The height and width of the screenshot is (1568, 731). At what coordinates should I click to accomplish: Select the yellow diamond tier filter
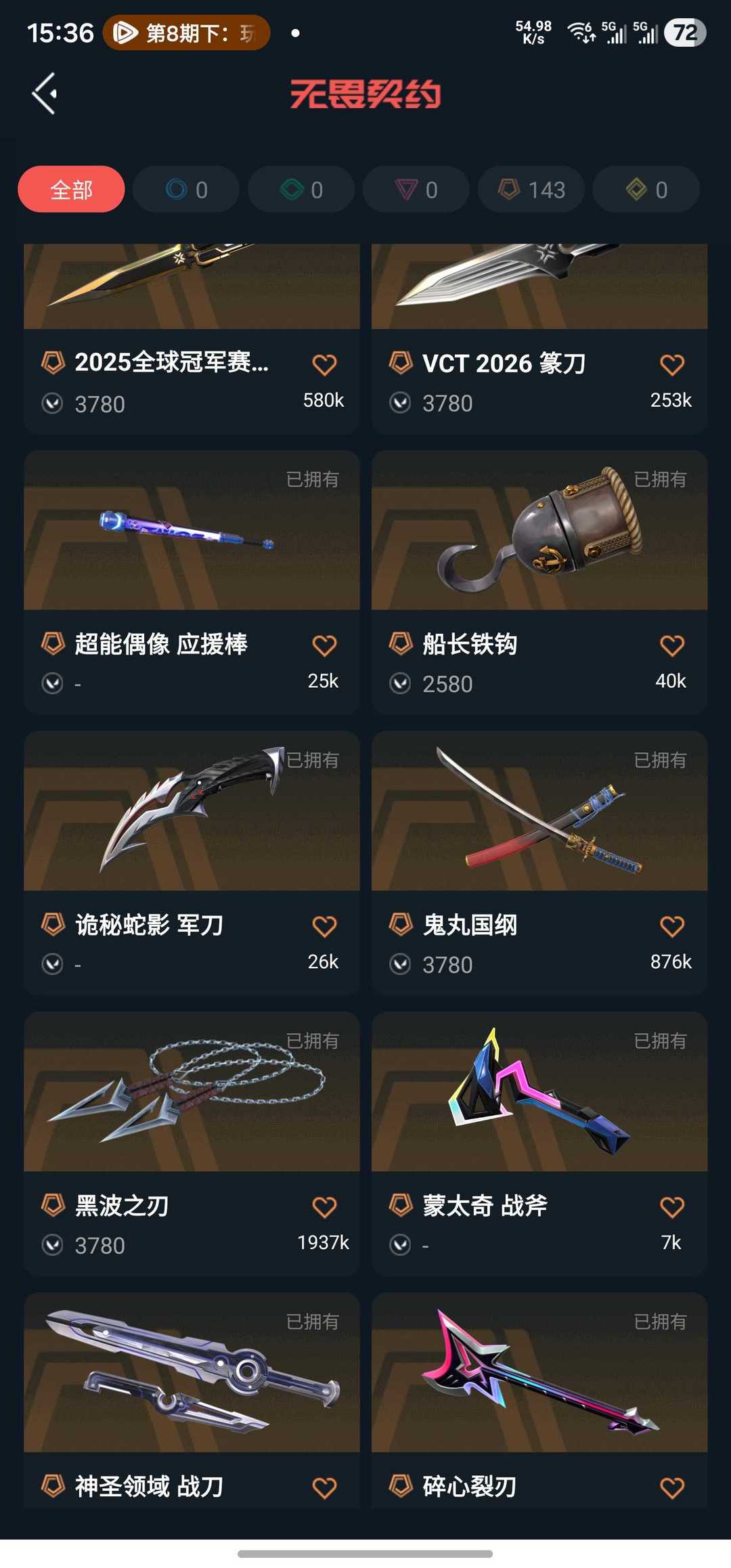click(646, 190)
